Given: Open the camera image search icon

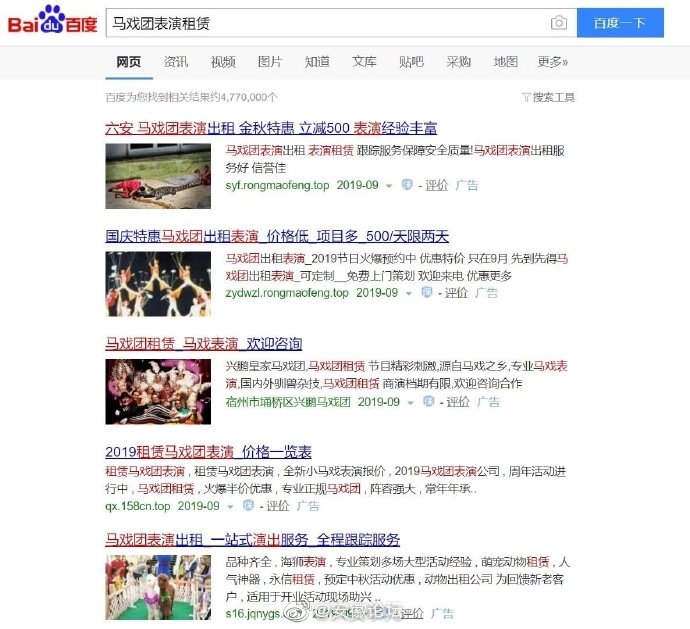Looking at the screenshot, I should 559,23.
